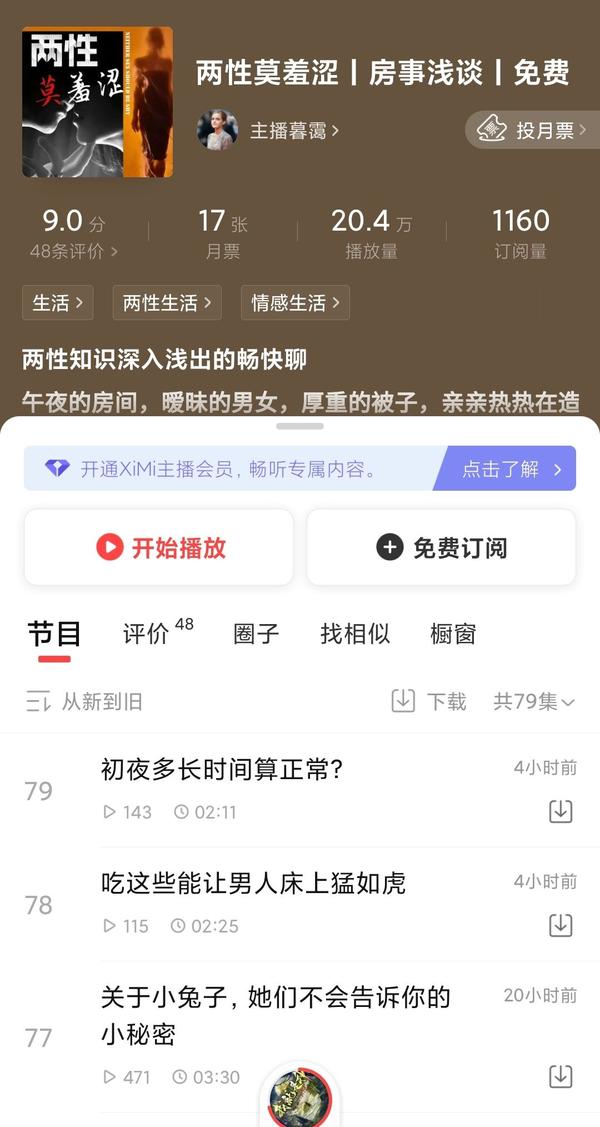This screenshot has height=1127, width=600.
Task: Download episode 78 吃这些能让男人床上猛如虎
Action: [560, 925]
